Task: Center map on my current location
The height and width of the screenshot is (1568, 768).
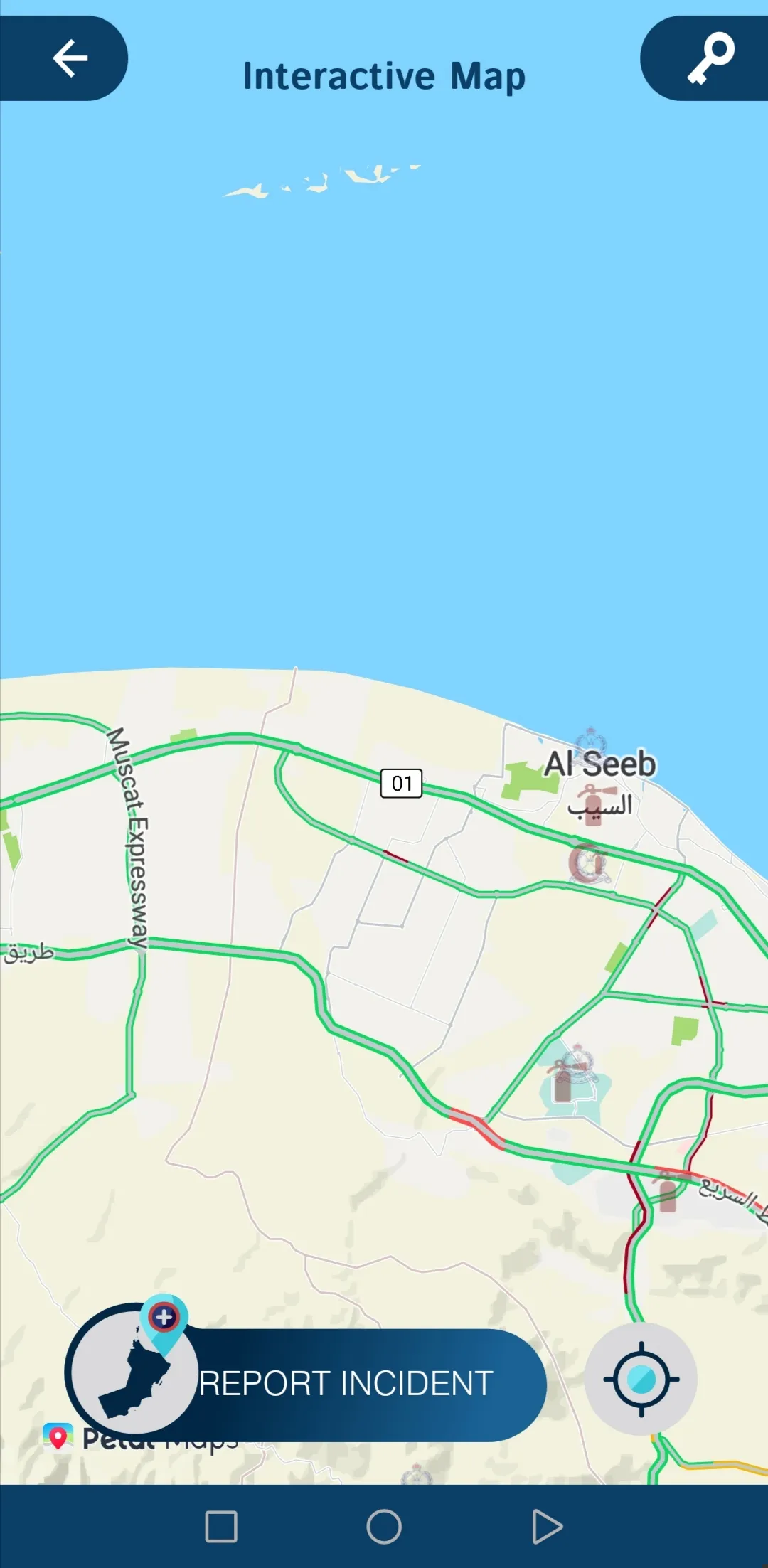Action: [641, 1379]
